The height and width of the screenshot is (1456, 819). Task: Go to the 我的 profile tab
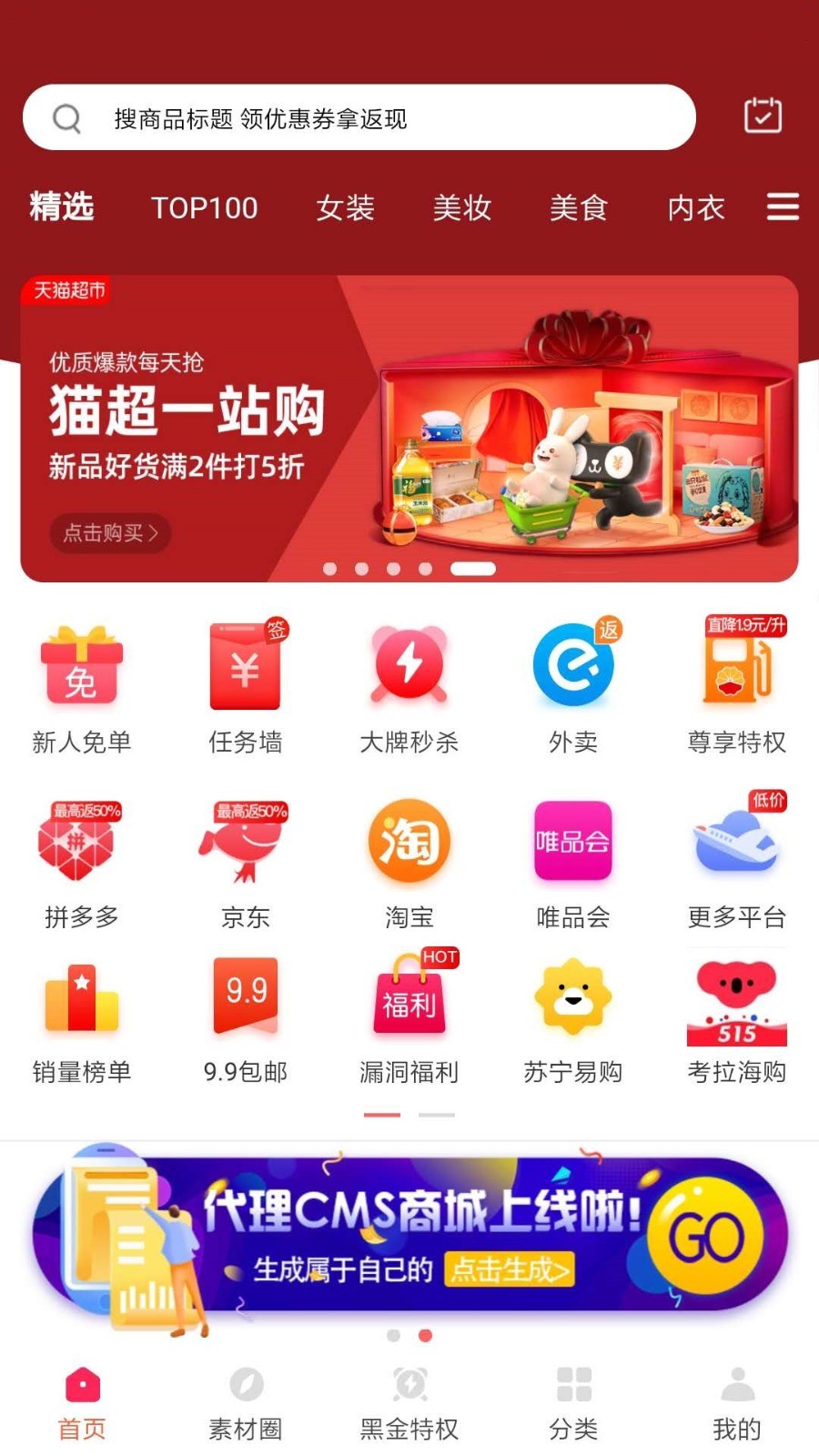(x=737, y=1403)
